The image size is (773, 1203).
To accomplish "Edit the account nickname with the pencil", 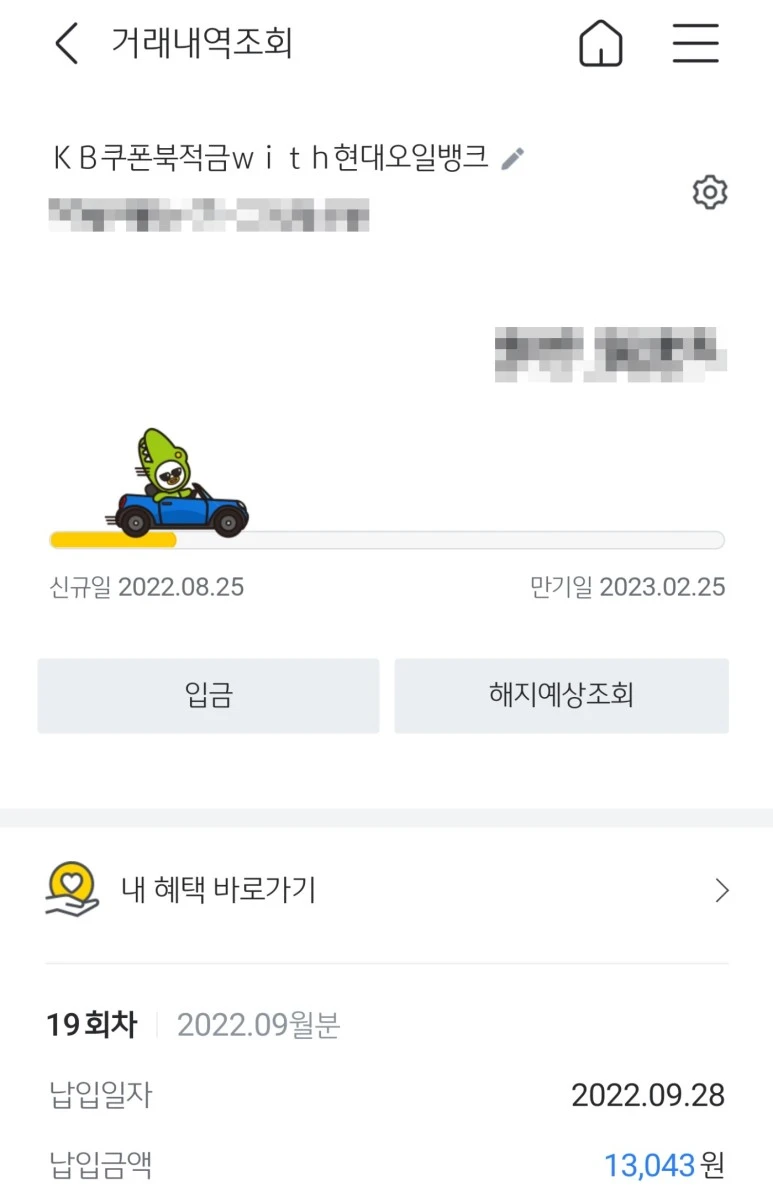I will pyautogui.click(x=513, y=158).
